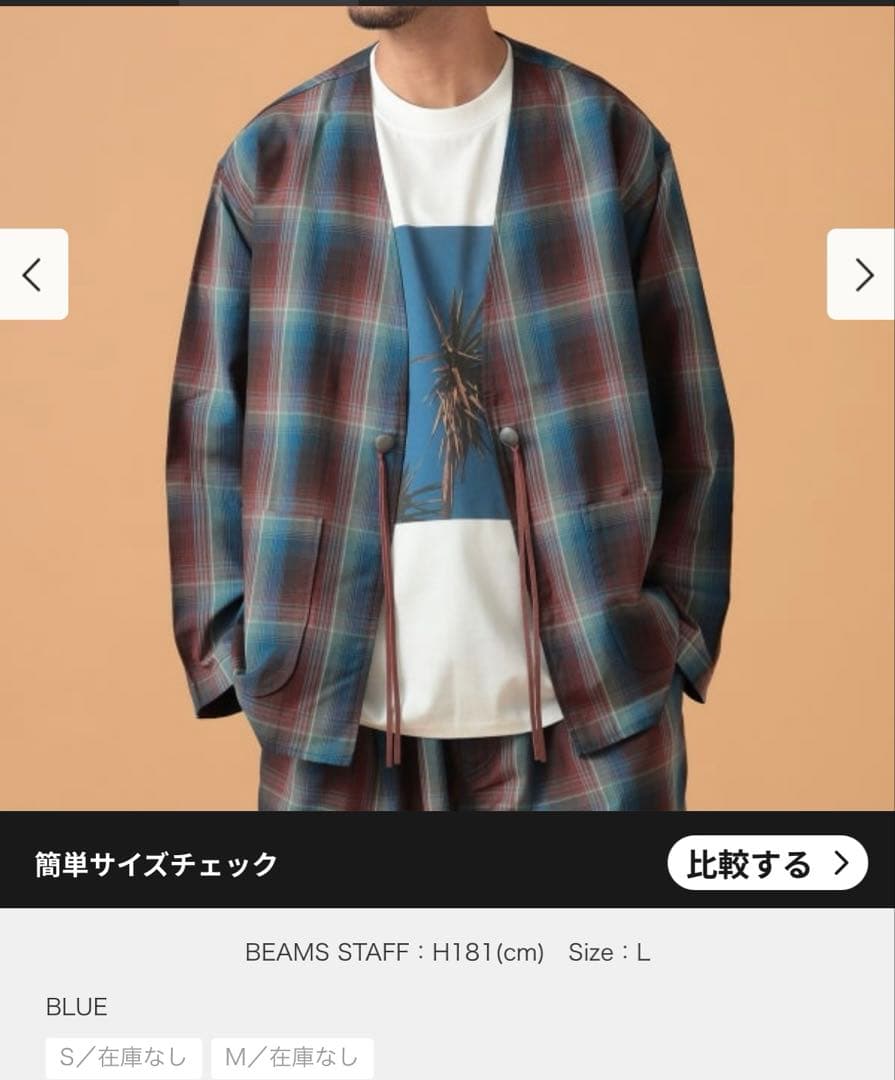Tap the 比較する size comparison button
The image size is (895, 1080).
pos(767,863)
